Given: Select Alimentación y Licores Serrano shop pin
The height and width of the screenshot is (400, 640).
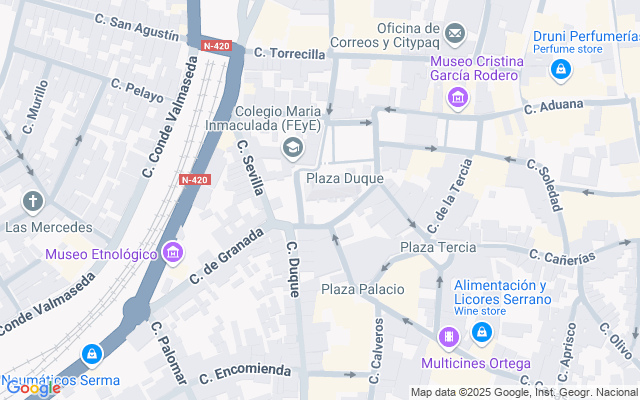Looking at the screenshot, I should pyautogui.click(x=482, y=333).
